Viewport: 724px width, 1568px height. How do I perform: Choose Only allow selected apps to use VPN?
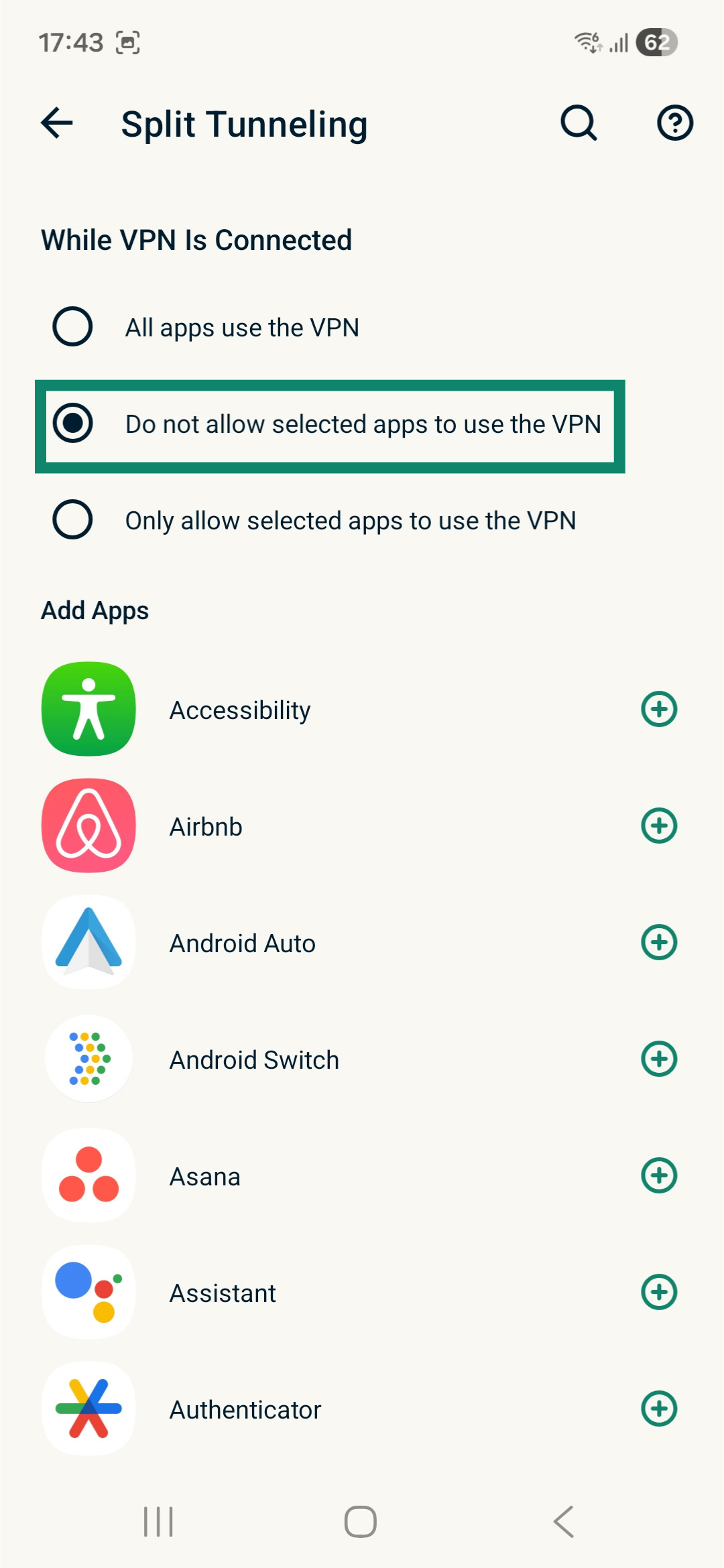[72, 520]
